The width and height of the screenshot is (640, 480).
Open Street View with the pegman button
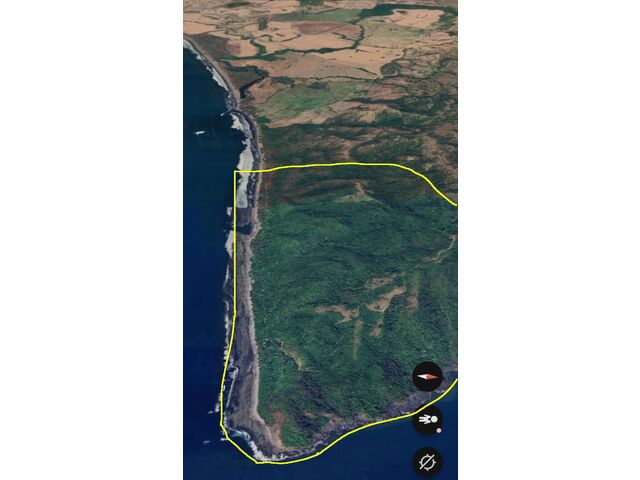point(428,420)
